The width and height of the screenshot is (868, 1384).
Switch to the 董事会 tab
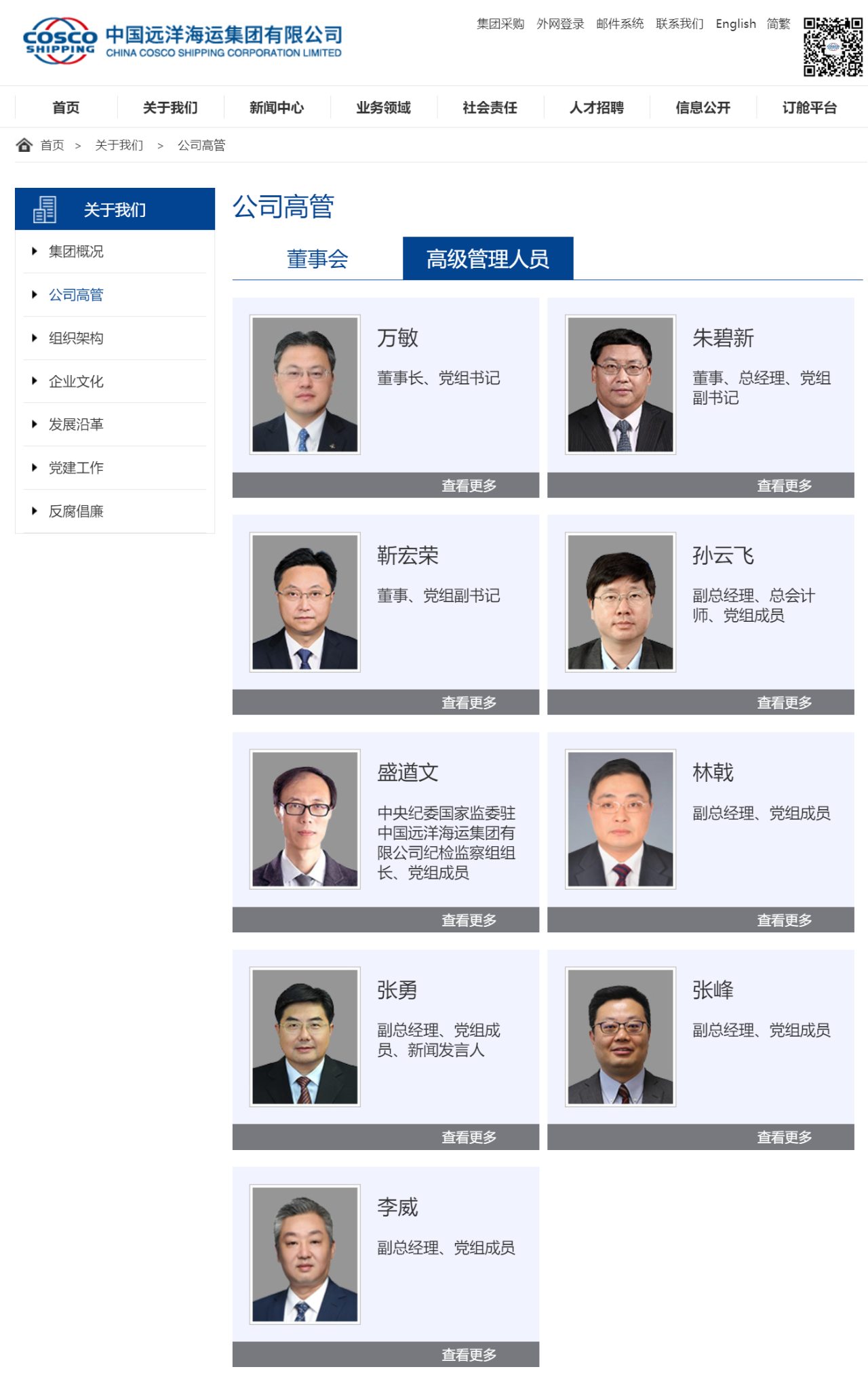click(x=317, y=259)
